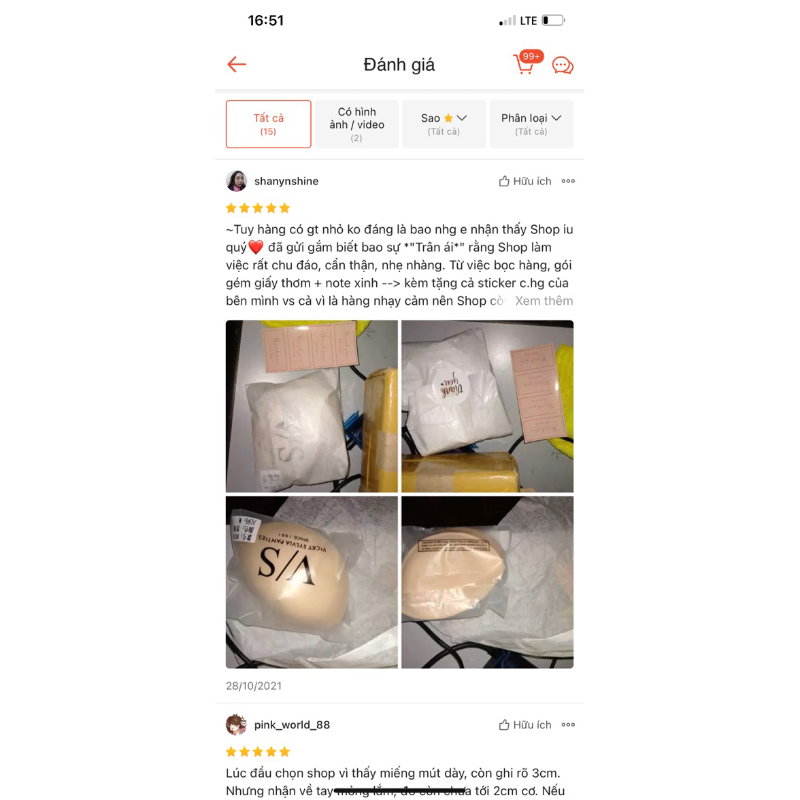The height and width of the screenshot is (800, 800).
Task: Open the review photo with the V/S logo
Action: (x=312, y=582)
